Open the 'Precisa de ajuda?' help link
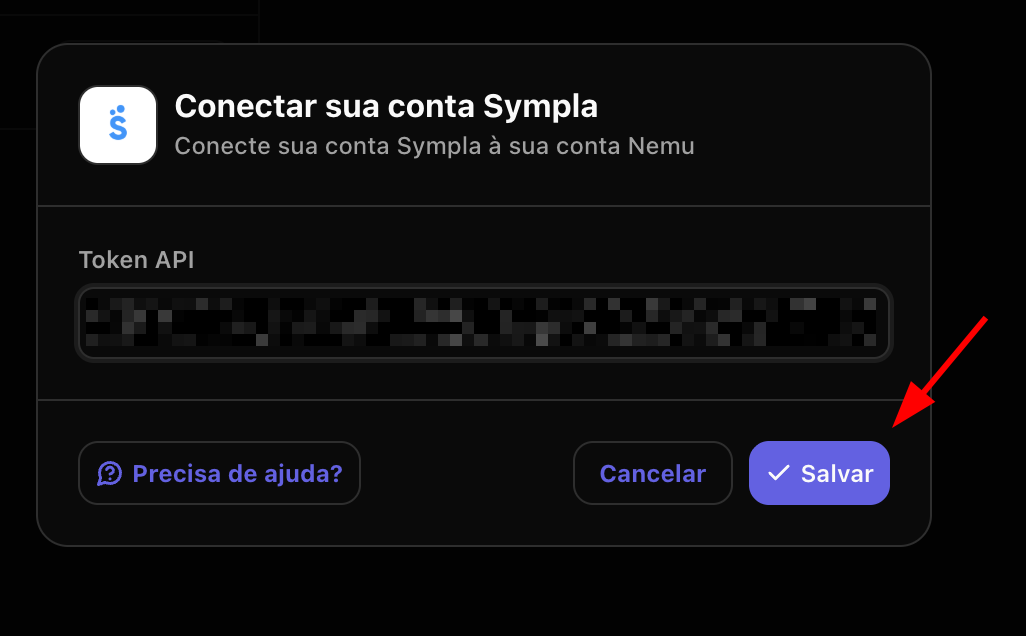1026x636 pixels. (219, 473)
